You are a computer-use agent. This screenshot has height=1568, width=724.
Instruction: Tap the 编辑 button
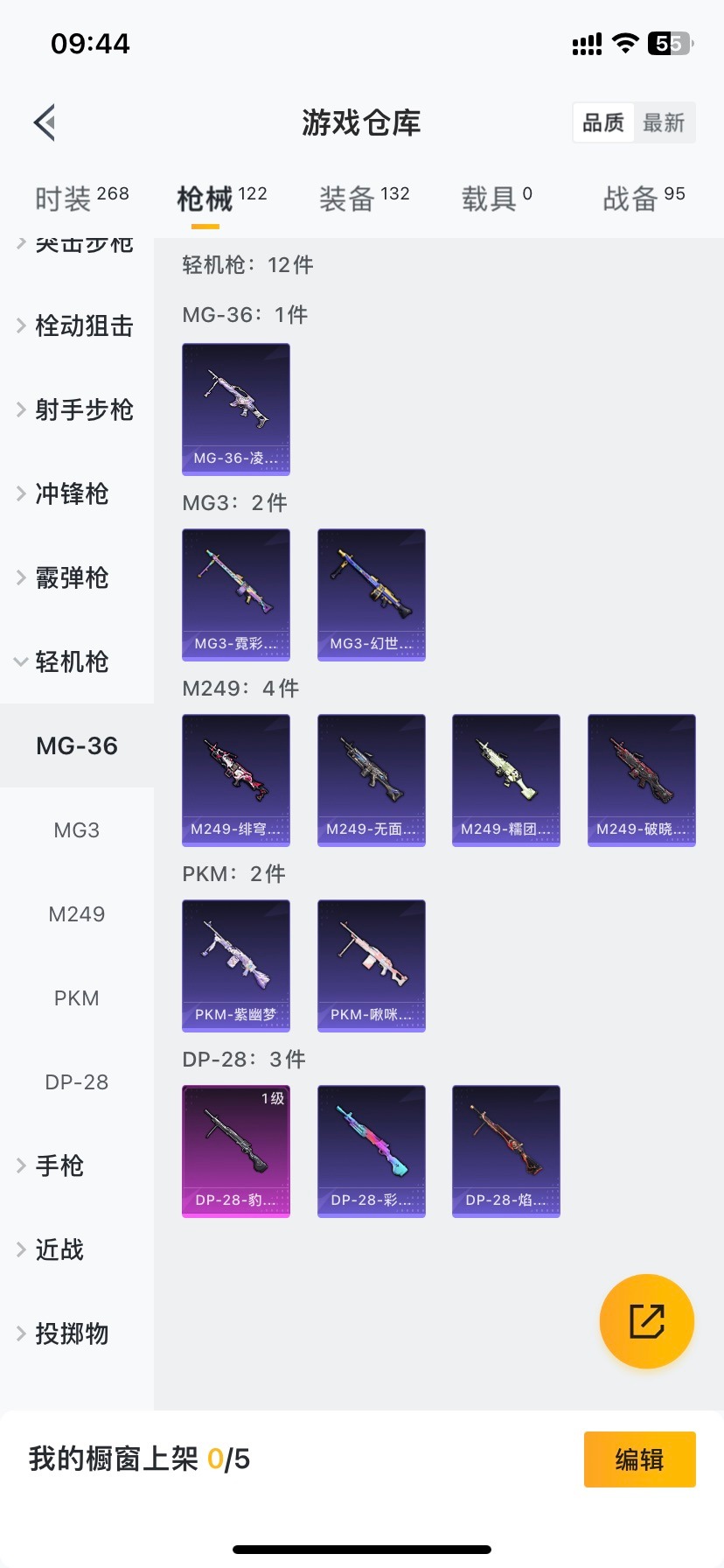coord(639,1459)
